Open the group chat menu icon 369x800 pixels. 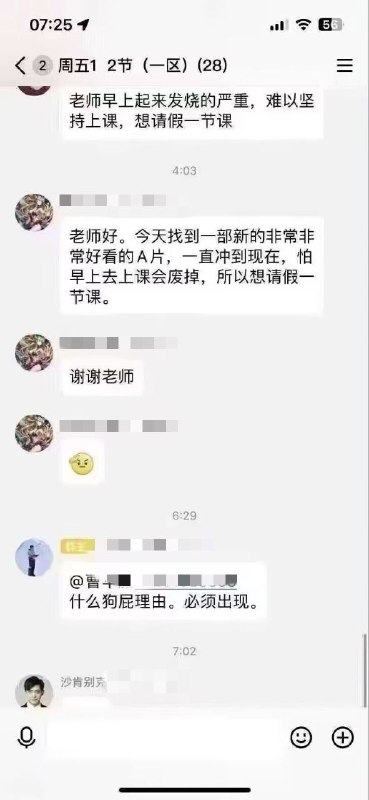pyautogui.click(x=345, y=66)
